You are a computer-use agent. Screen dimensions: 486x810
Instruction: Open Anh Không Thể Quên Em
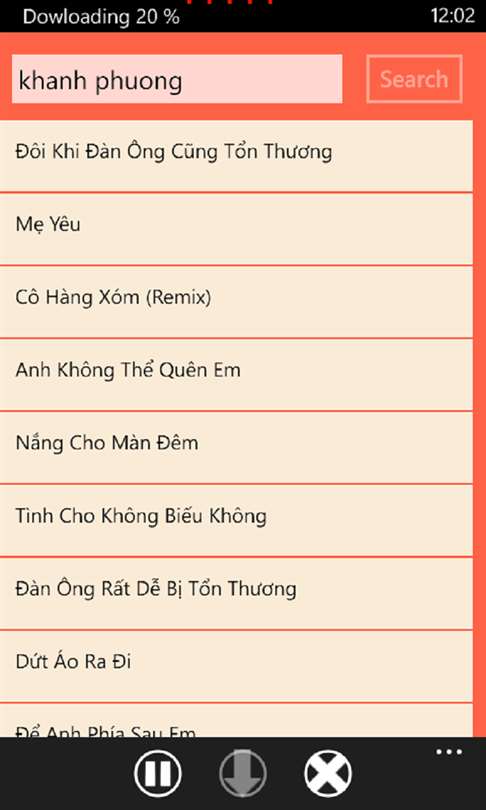236,375
